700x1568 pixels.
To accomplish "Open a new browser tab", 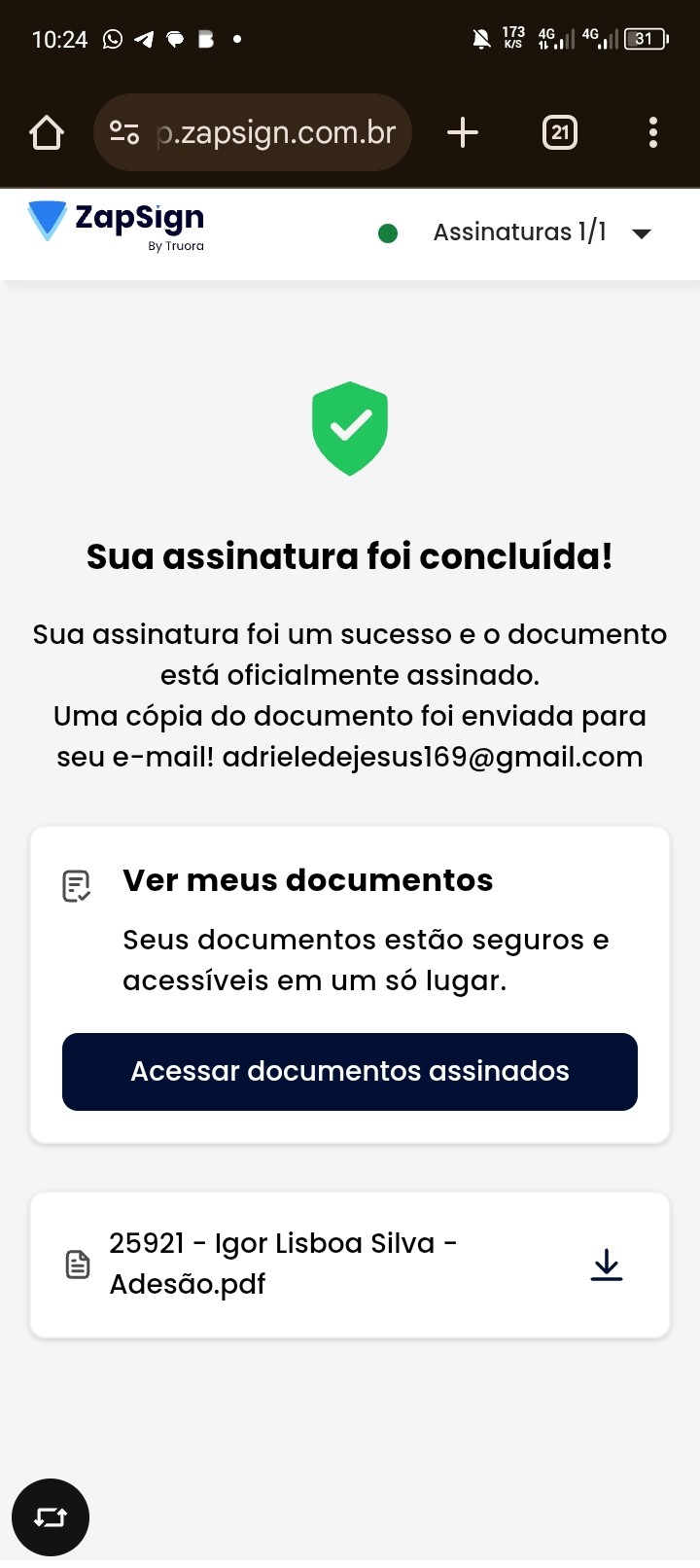I will (463, 132).
